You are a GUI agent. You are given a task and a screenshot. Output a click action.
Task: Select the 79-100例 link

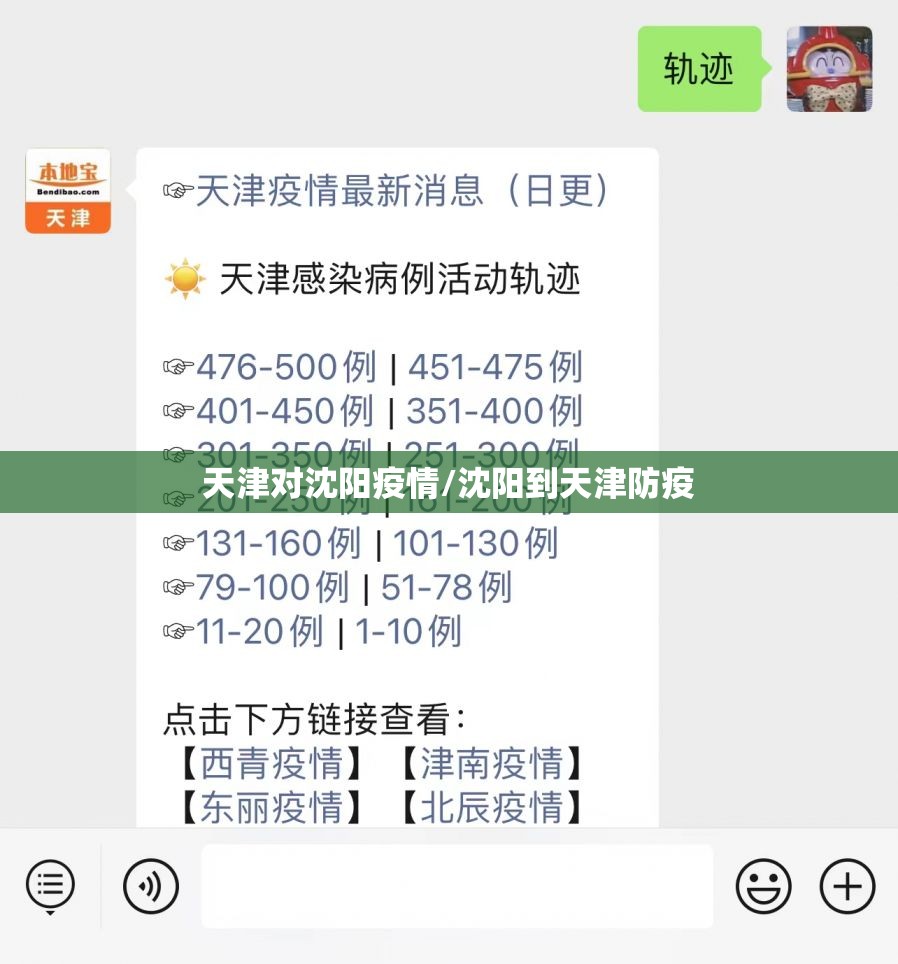point(272,588)
